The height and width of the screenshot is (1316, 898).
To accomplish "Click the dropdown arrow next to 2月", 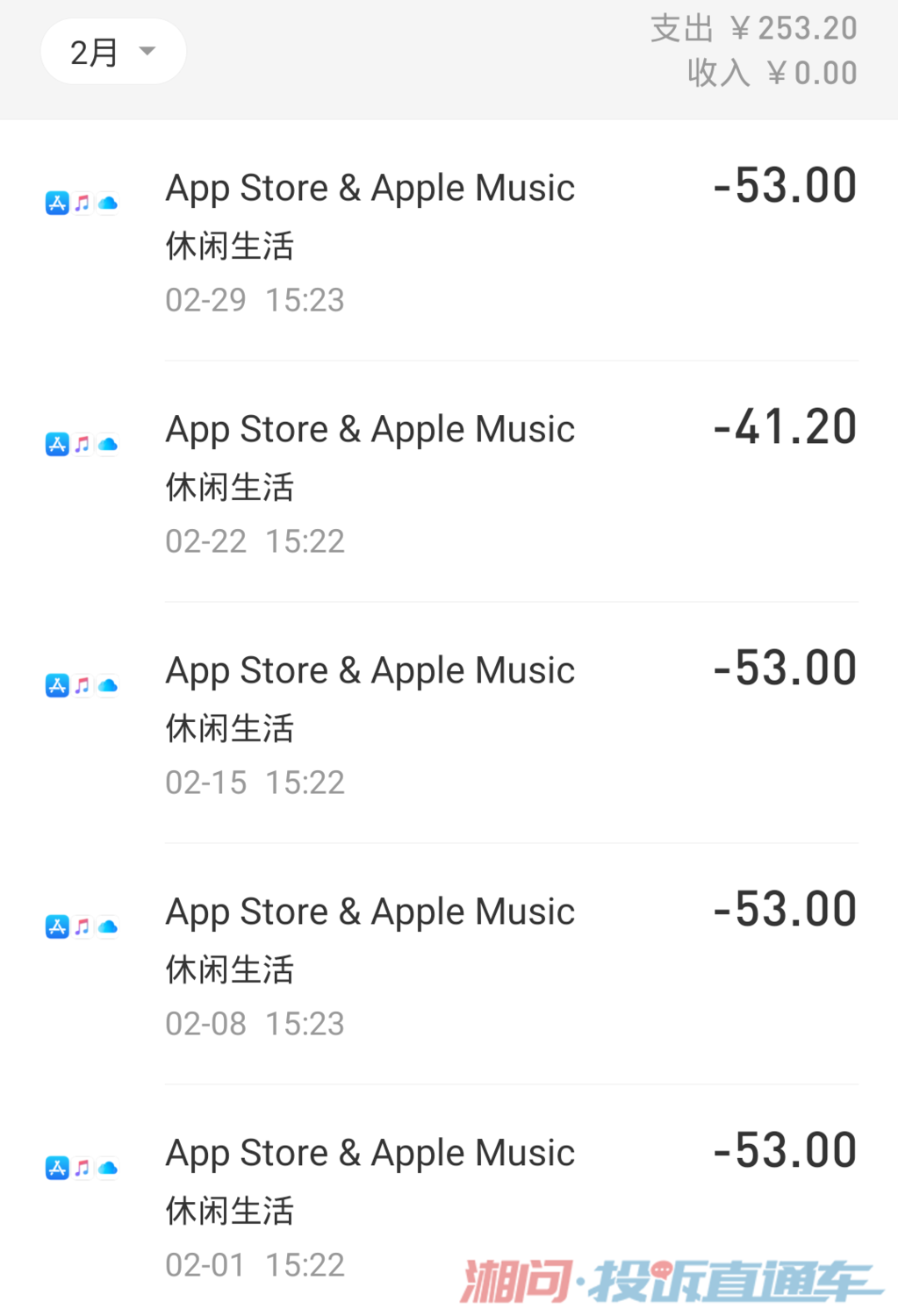I will pos(148,51).
